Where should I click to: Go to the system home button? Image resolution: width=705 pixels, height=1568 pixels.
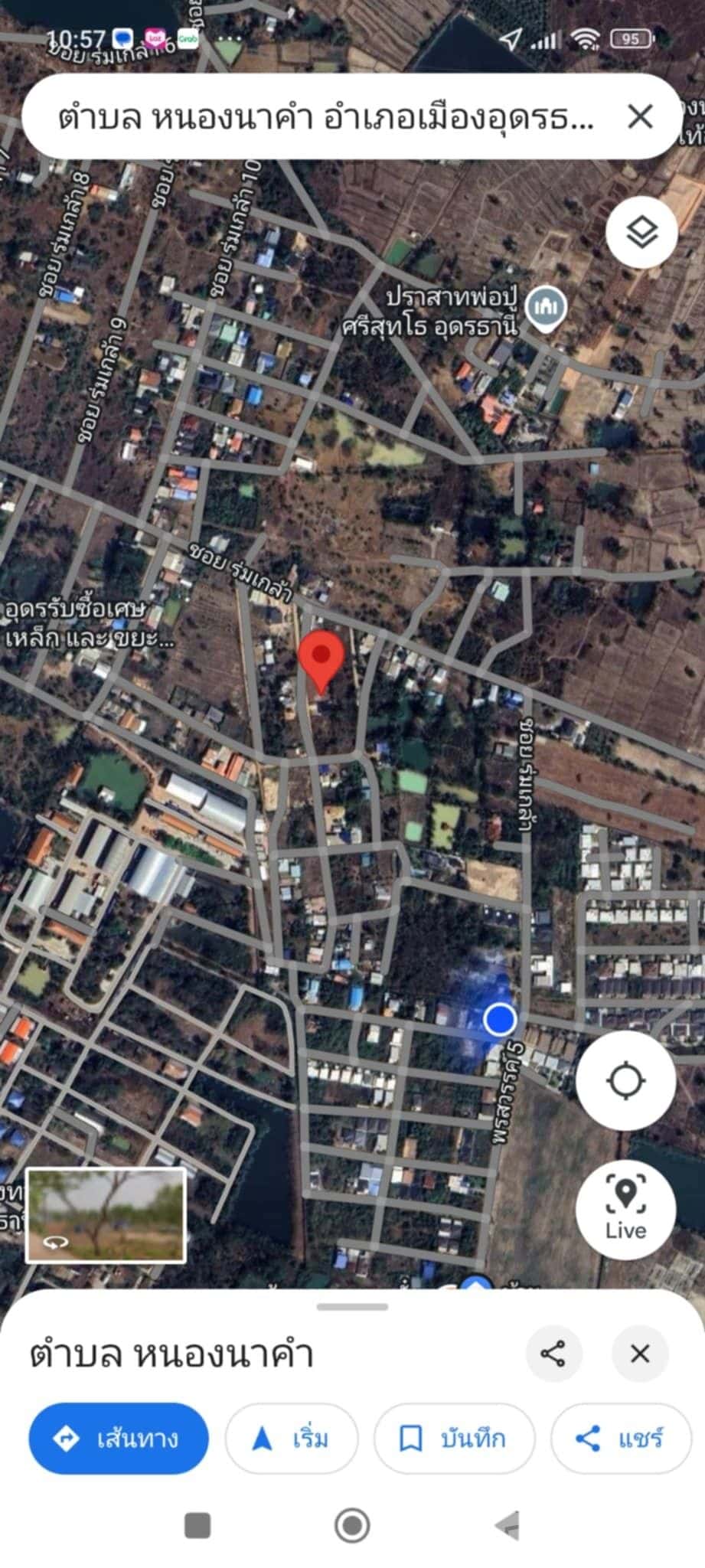(352, 1527)
